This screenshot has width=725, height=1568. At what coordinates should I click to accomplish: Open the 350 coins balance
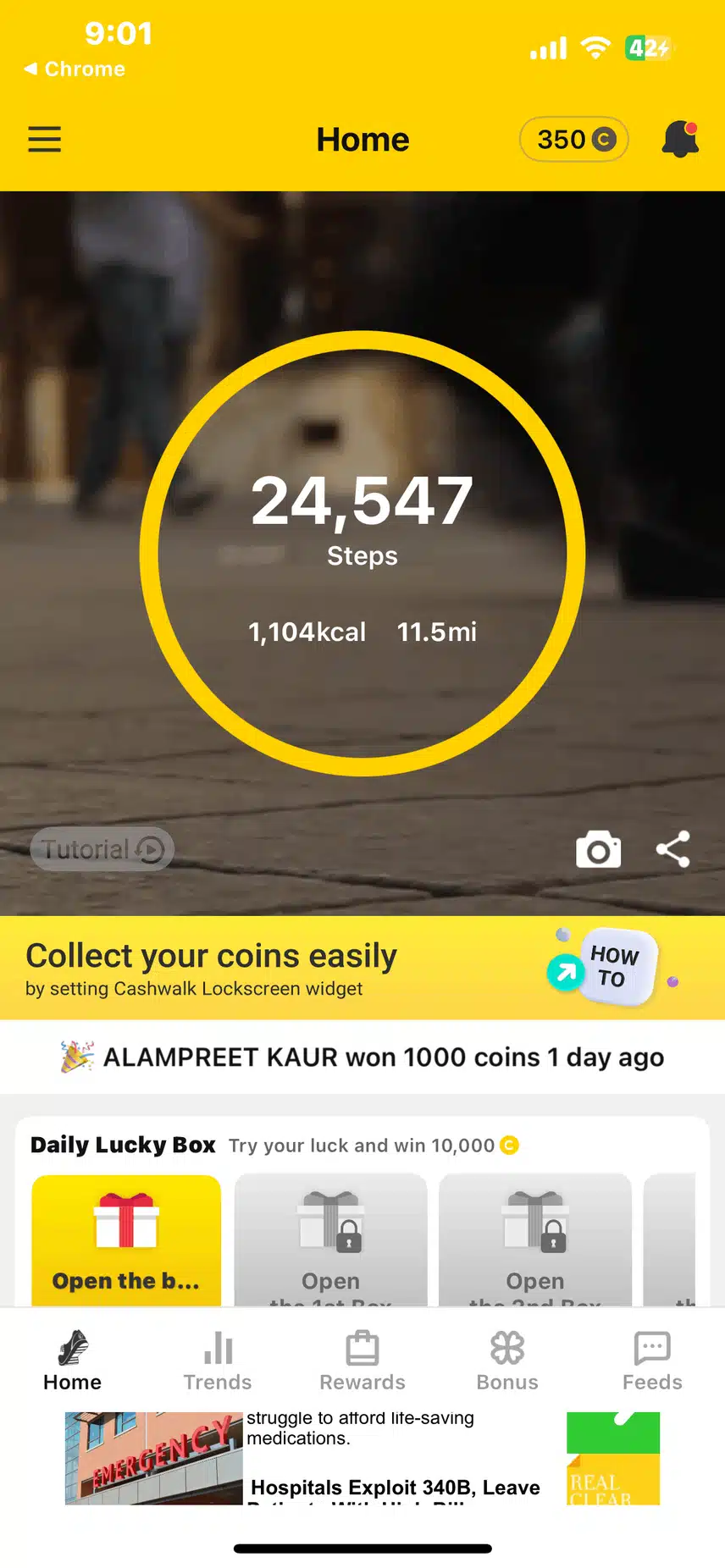tap(574, 140)
